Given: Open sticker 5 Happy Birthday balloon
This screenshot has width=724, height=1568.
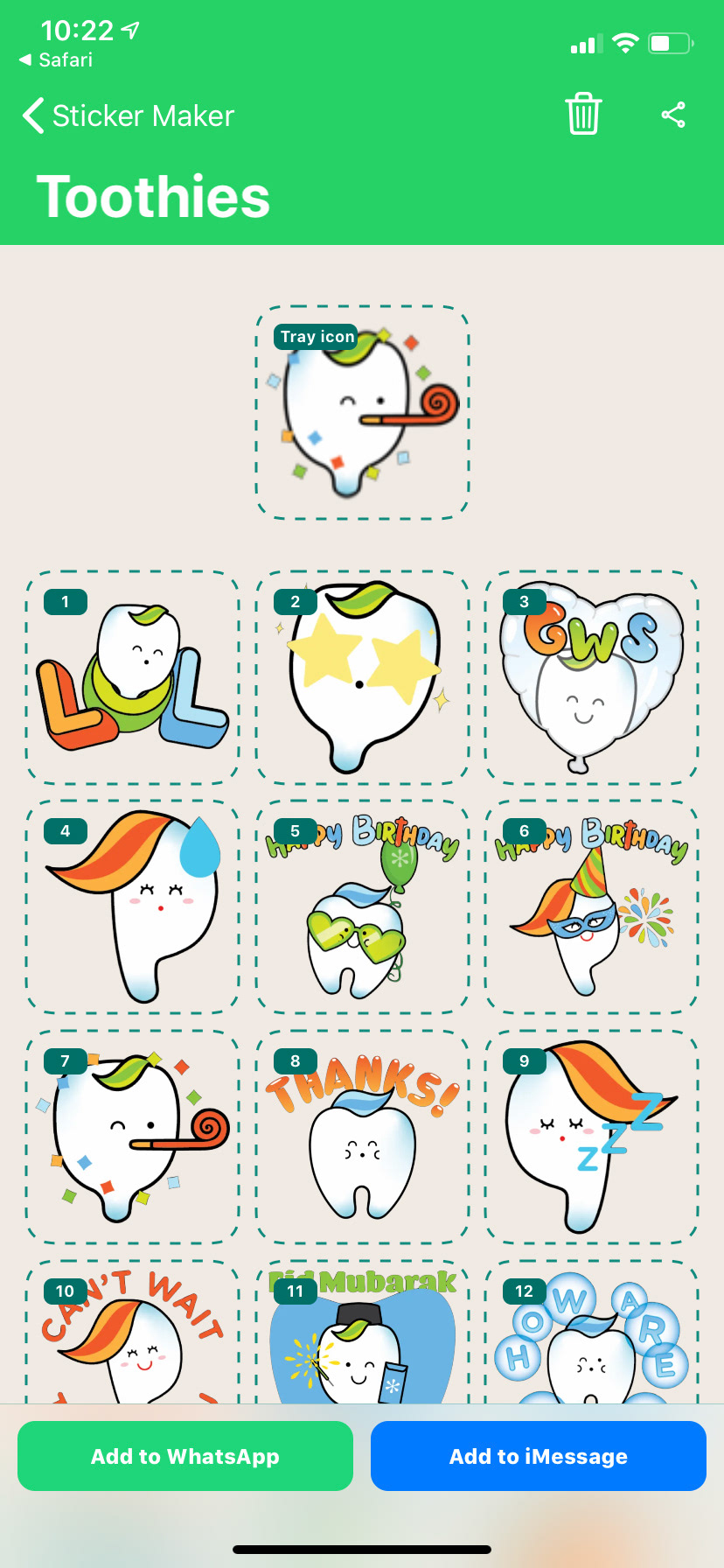Looking at the screenshot, I should (362, 906).
